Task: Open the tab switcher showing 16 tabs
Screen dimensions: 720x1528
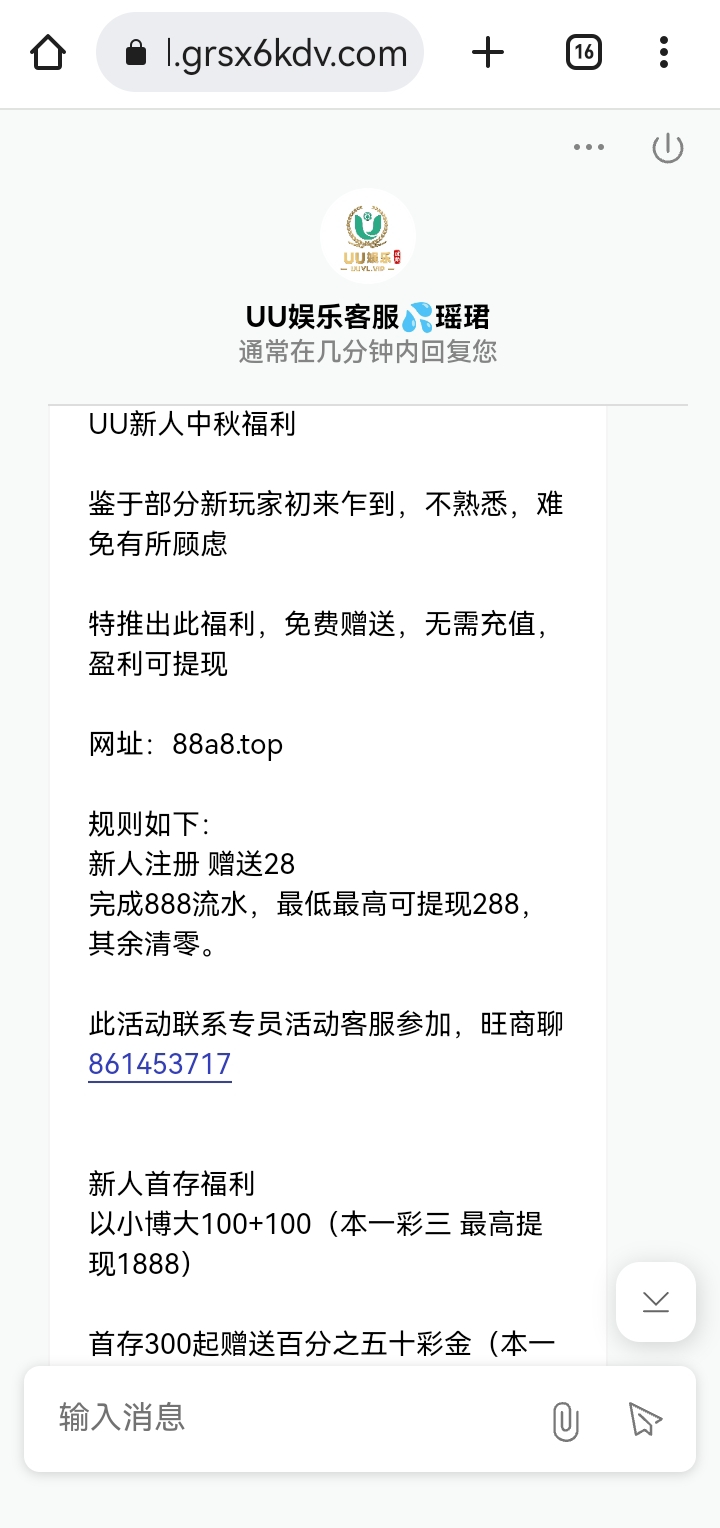Action: [583, 52]
